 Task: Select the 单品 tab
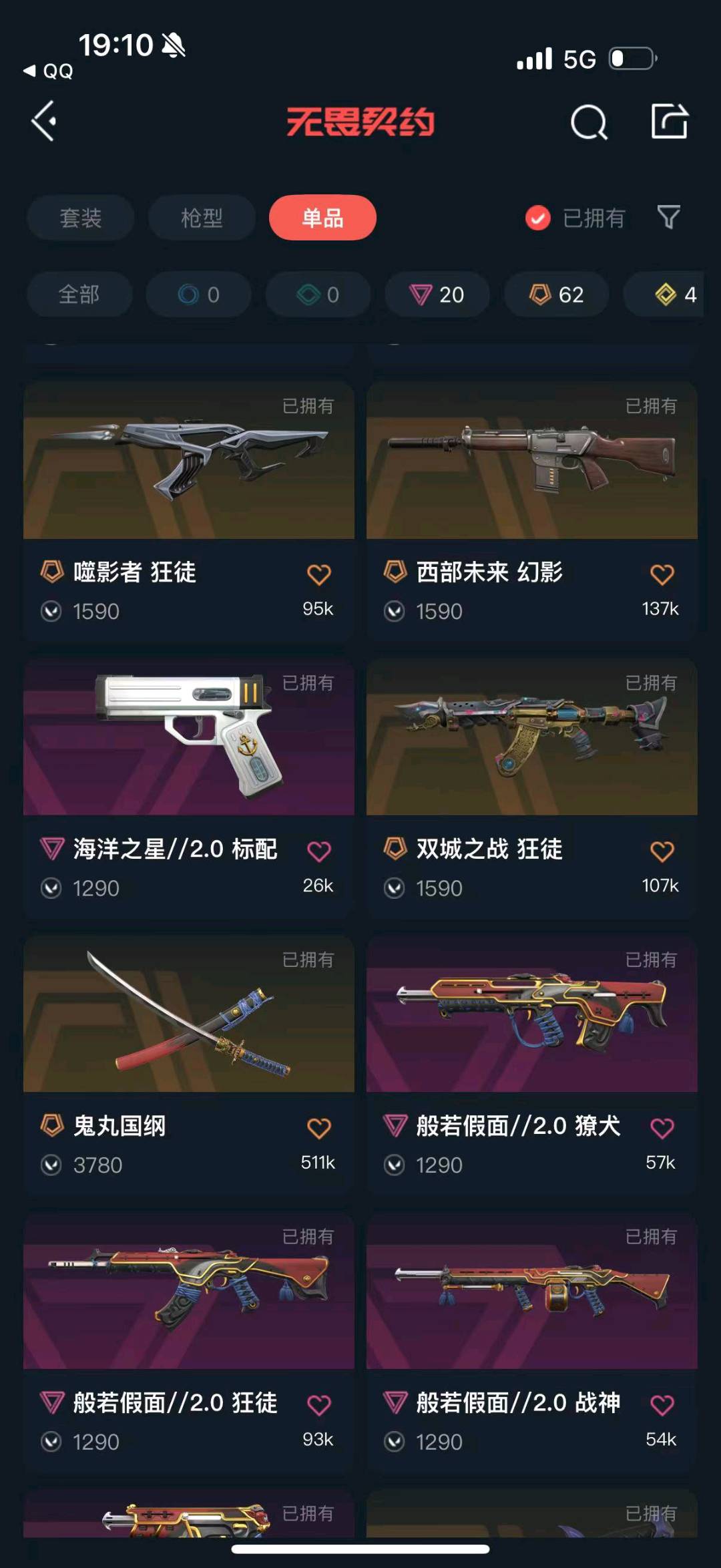(x=322, y=218)
